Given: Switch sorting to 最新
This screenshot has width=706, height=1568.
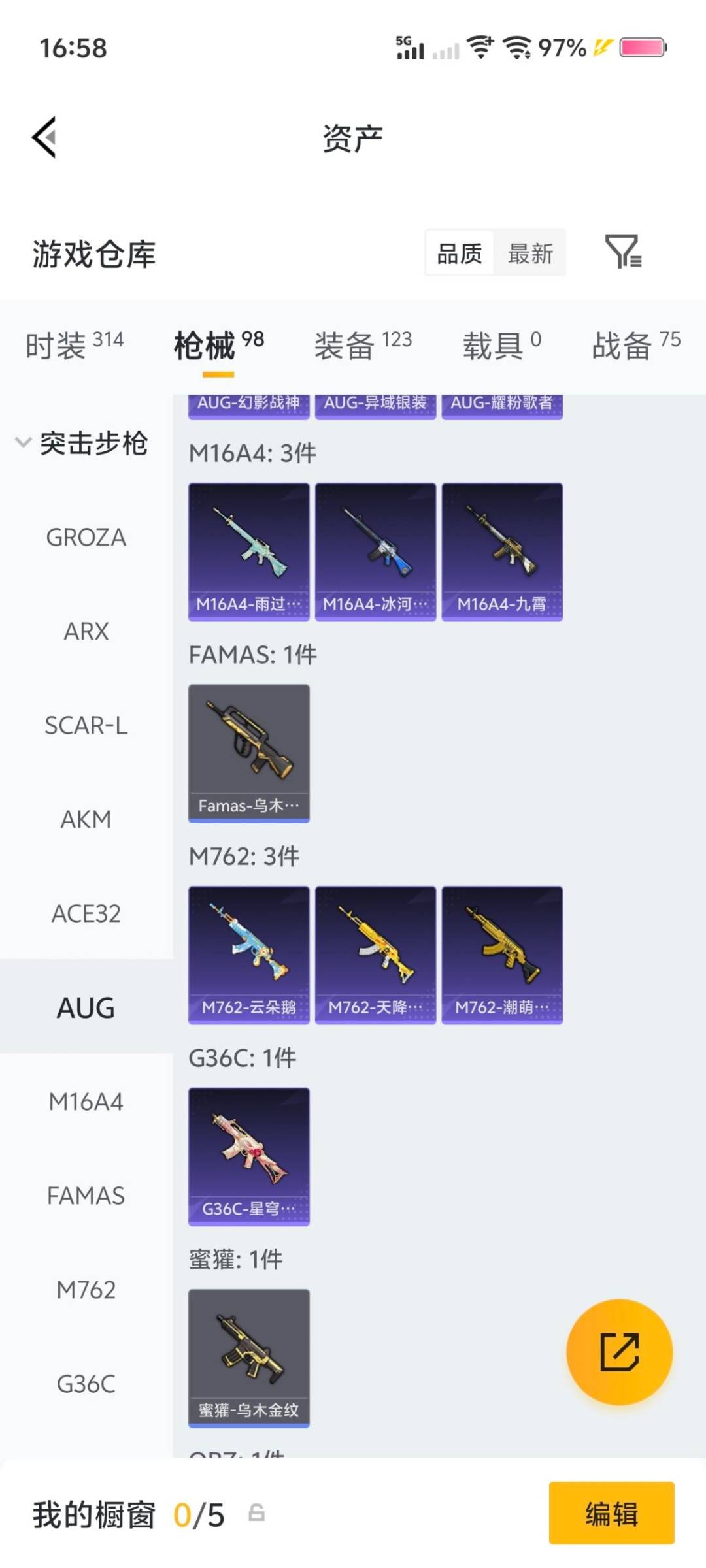Looking at the screenshot, I should 531,253.
